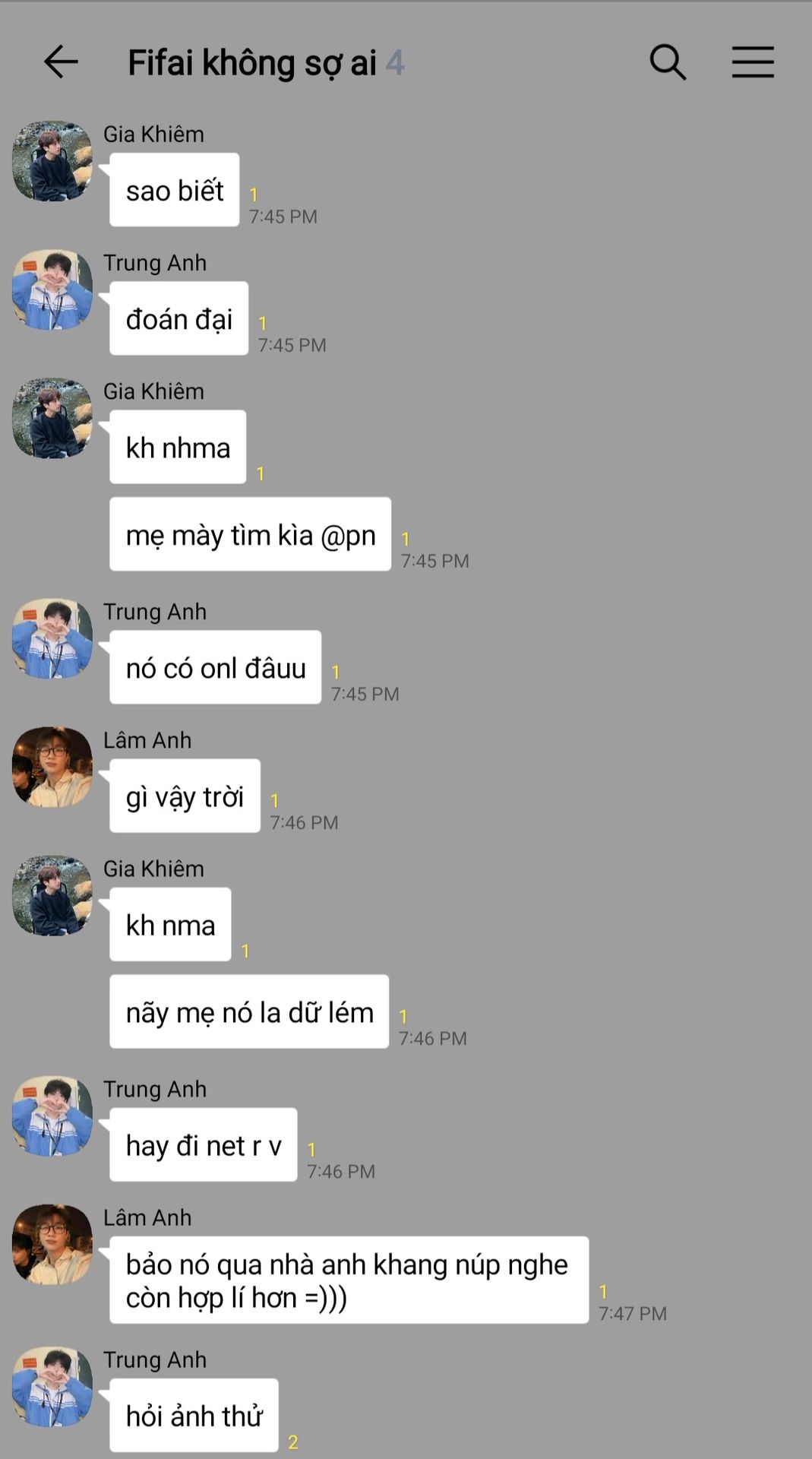Search messages in this group chat
The height and width of the screenshot is (1459, 812).
point(668,62)
